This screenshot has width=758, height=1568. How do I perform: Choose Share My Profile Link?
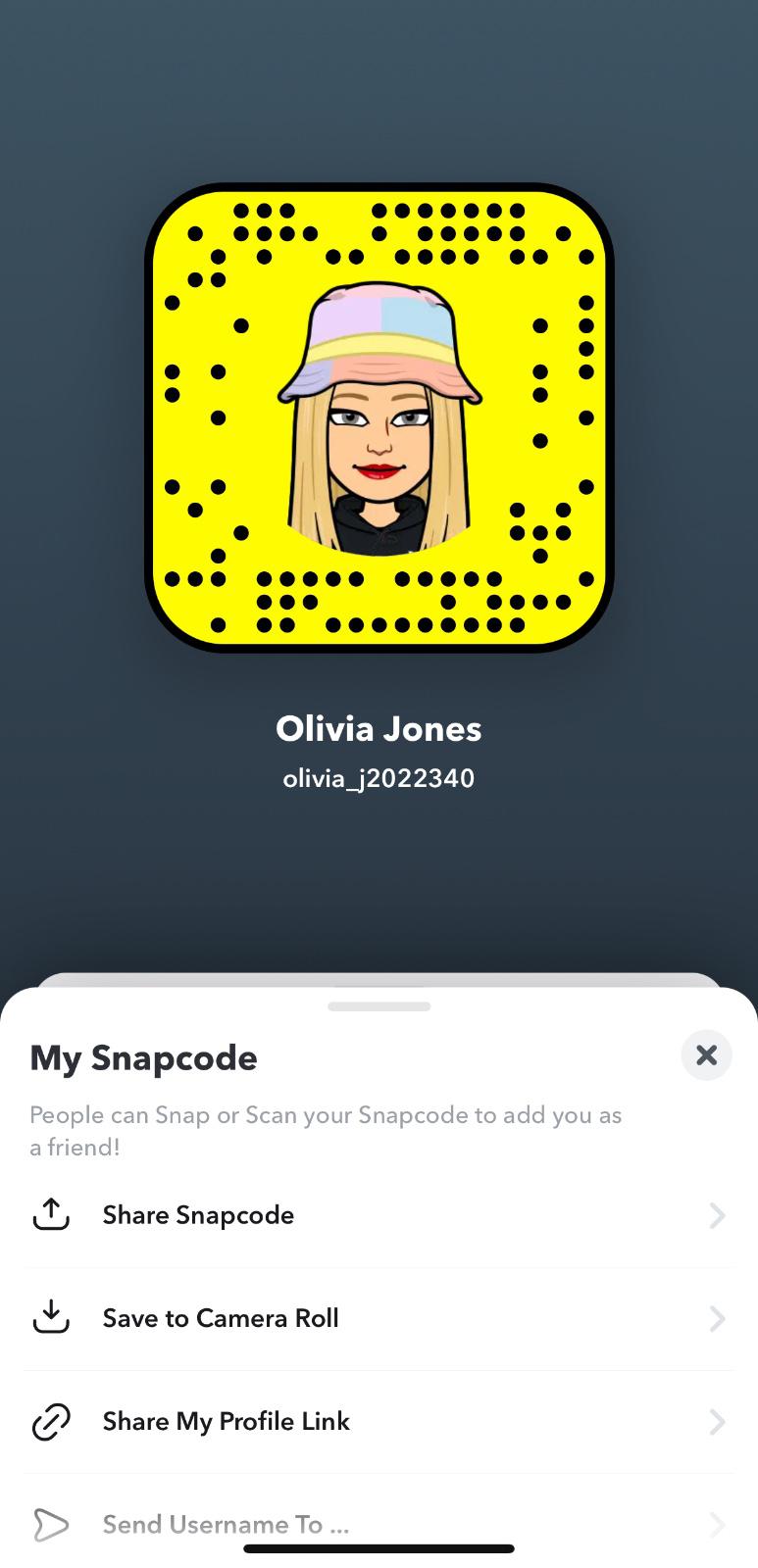click(379, 1421)
